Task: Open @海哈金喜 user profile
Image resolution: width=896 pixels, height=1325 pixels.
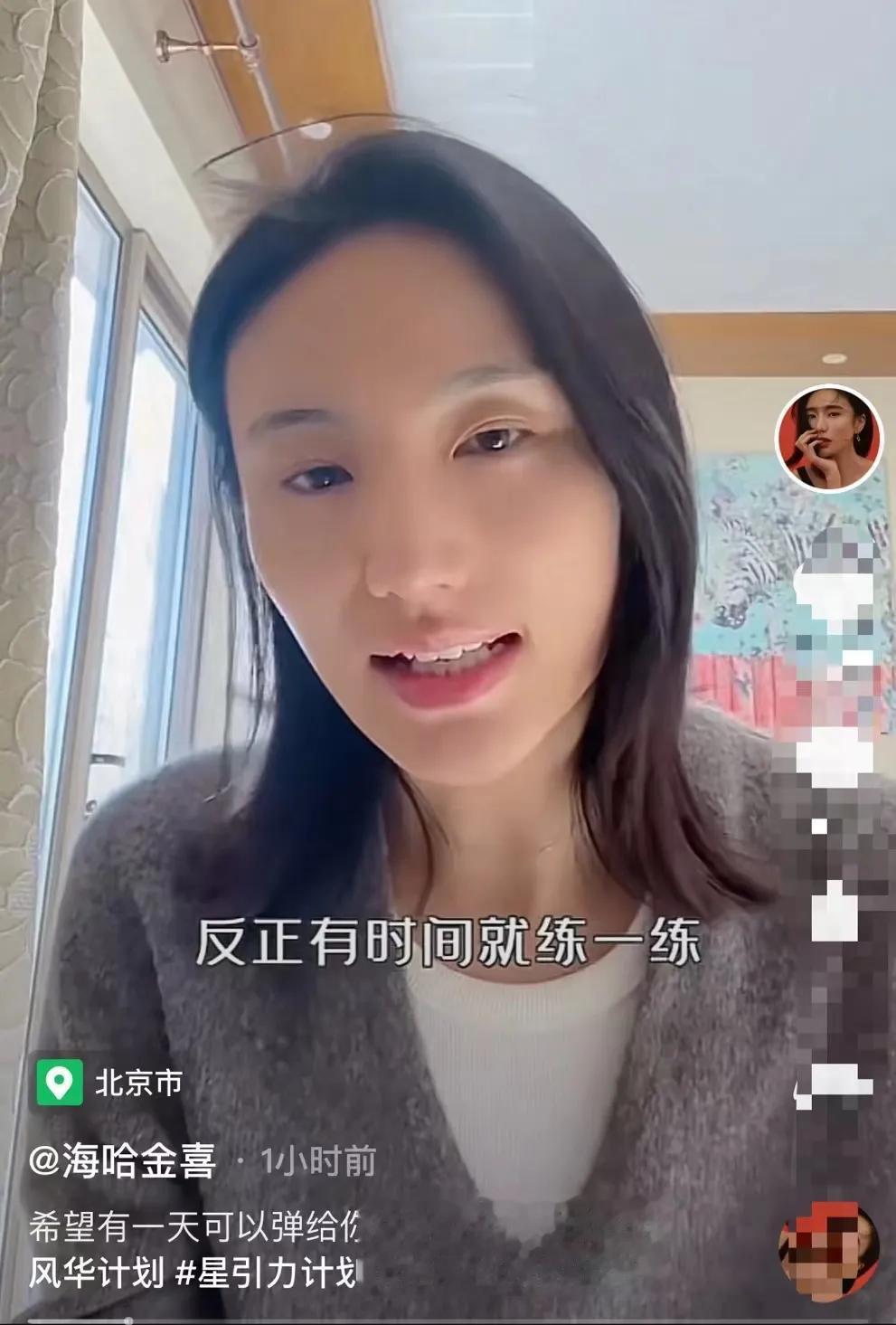Action: point(122,1161)
